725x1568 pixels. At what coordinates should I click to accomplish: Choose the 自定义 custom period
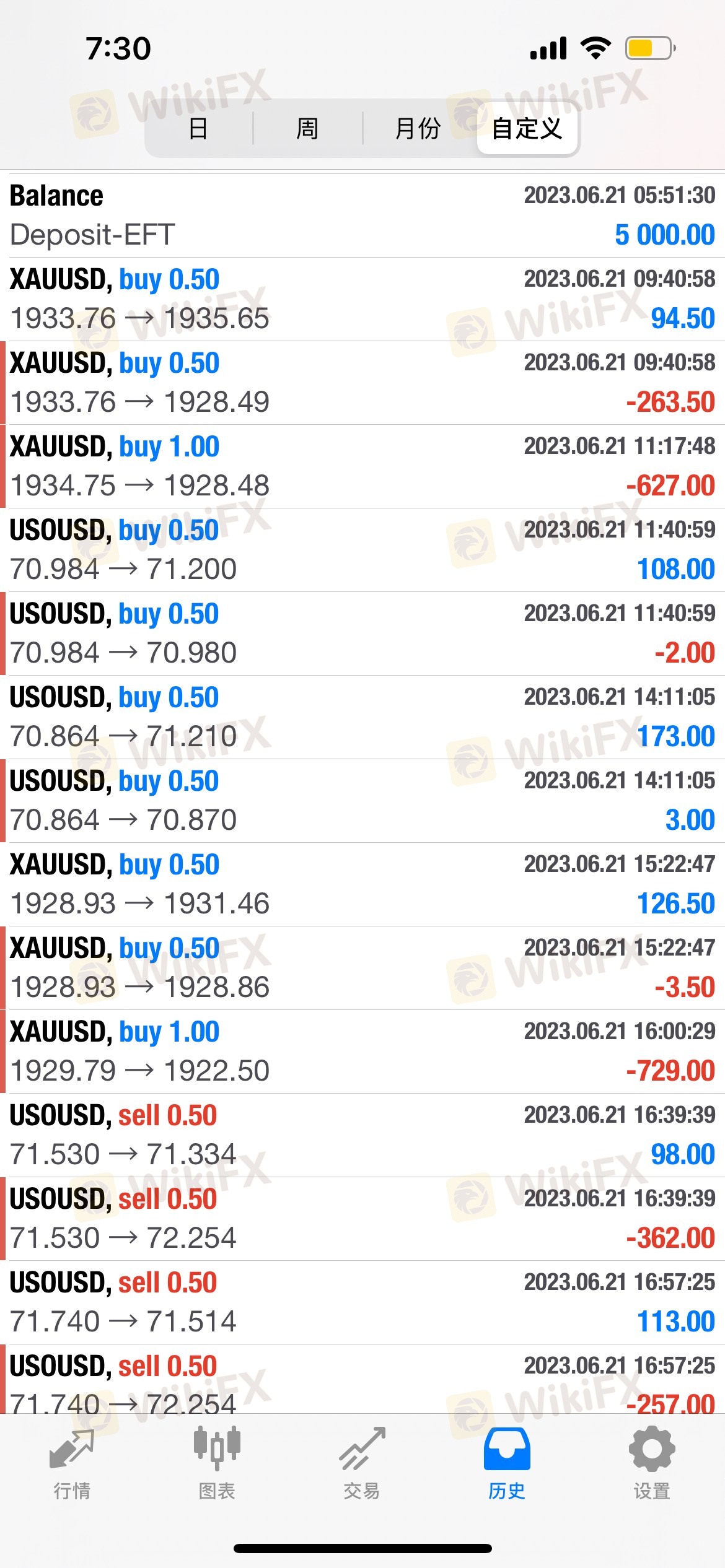tap(527, 129)
